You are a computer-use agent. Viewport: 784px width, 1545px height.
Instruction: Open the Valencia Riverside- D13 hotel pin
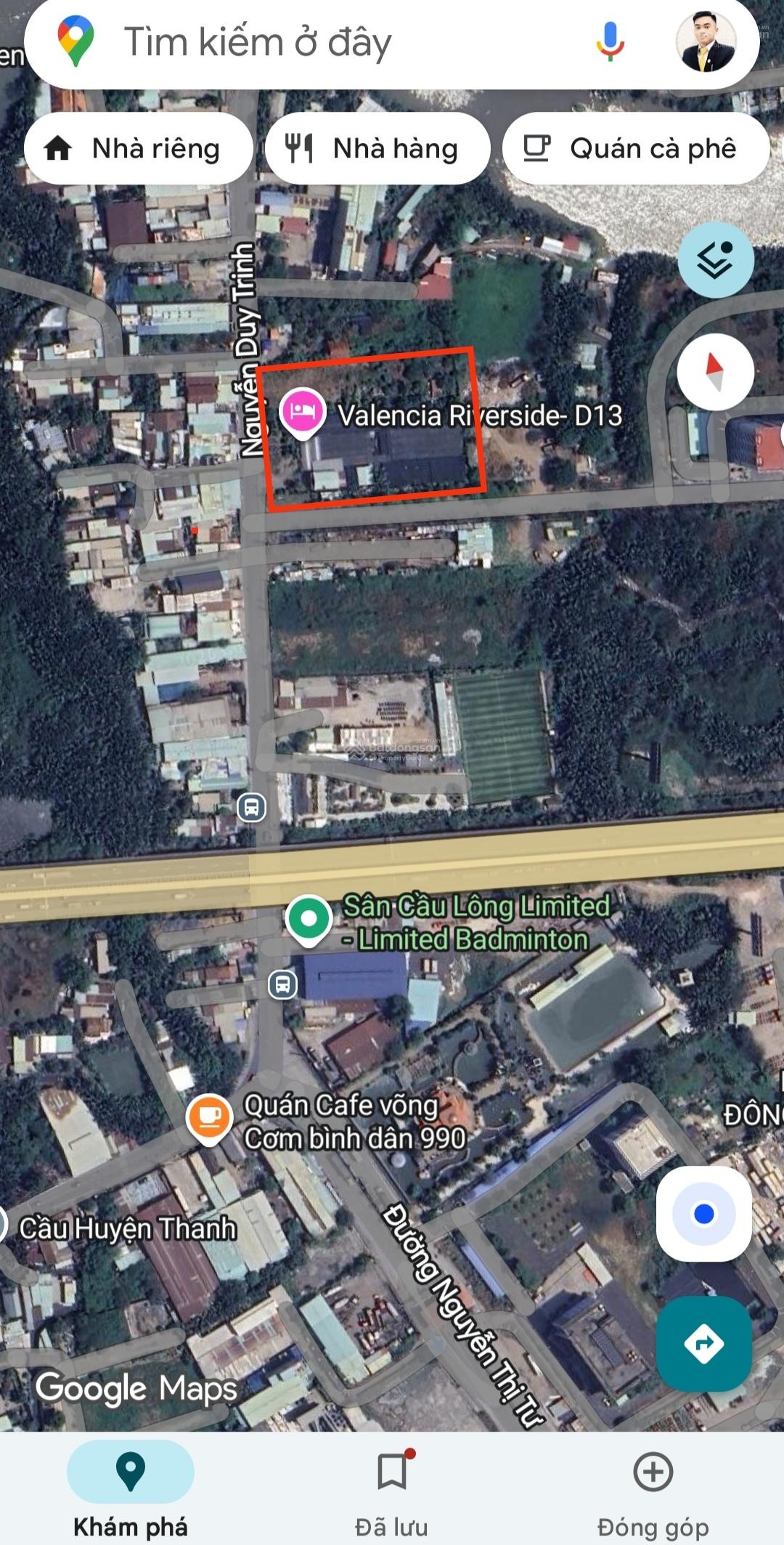(x=303, y=412)
